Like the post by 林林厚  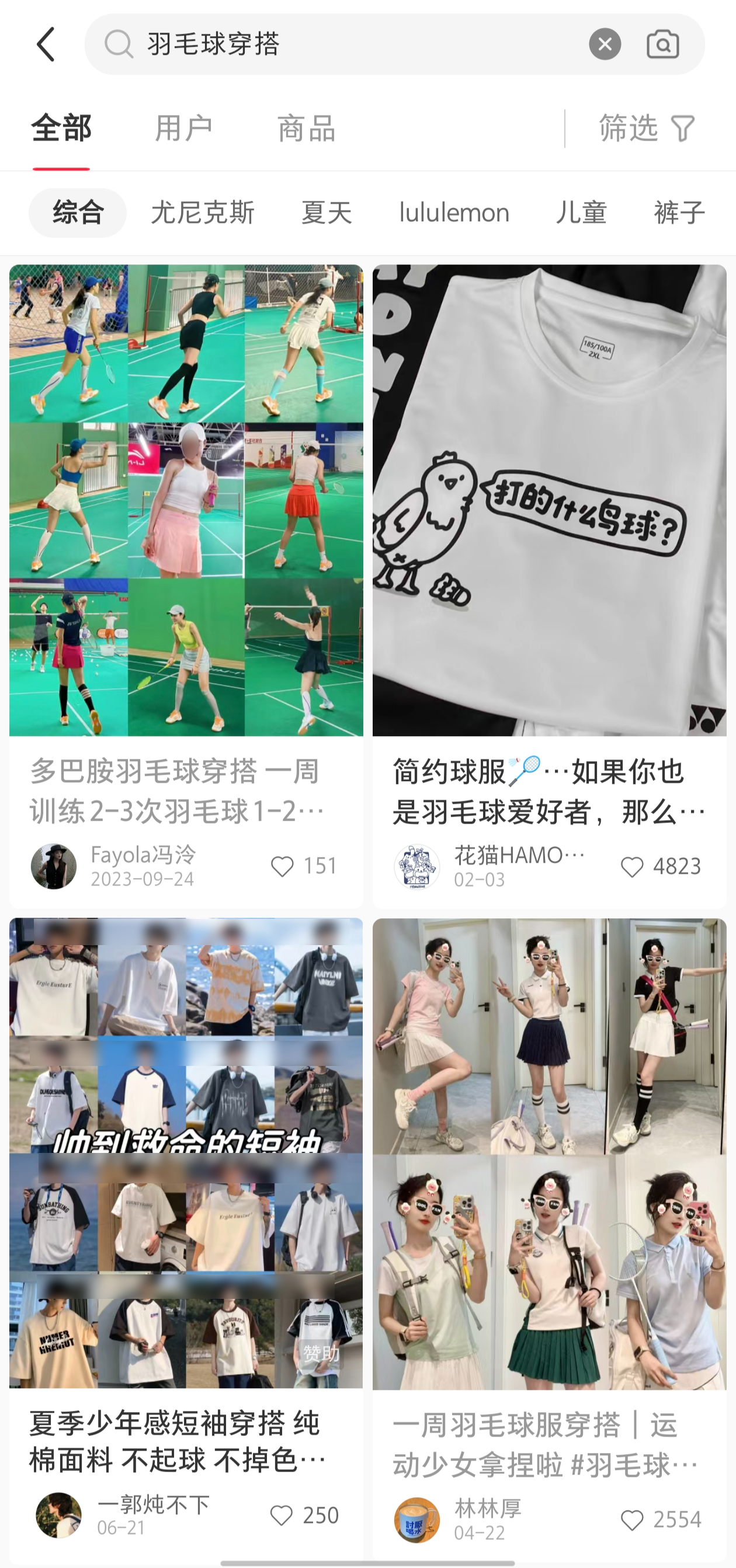(x=632, y=1520)
